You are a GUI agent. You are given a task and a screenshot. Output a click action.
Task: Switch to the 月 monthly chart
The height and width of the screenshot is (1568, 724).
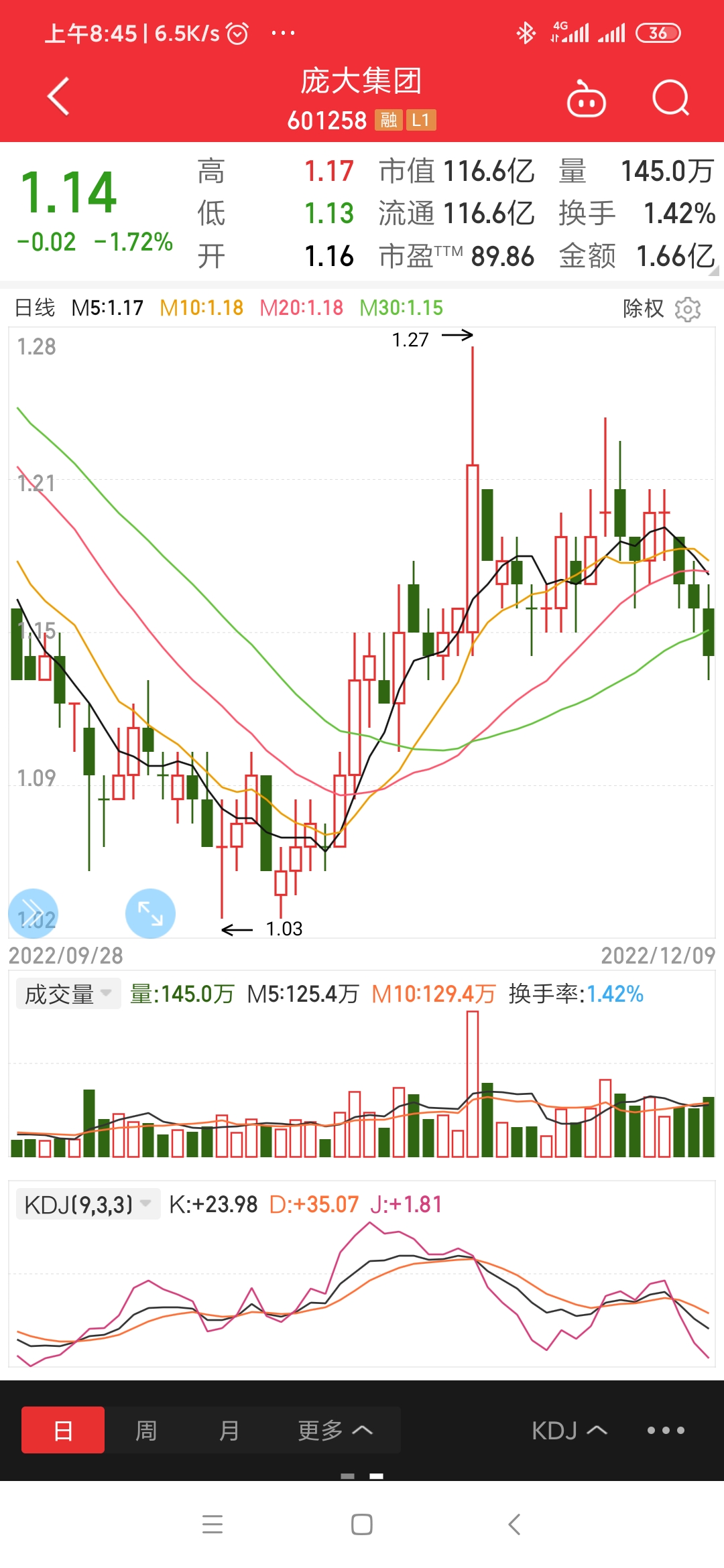229,1430
